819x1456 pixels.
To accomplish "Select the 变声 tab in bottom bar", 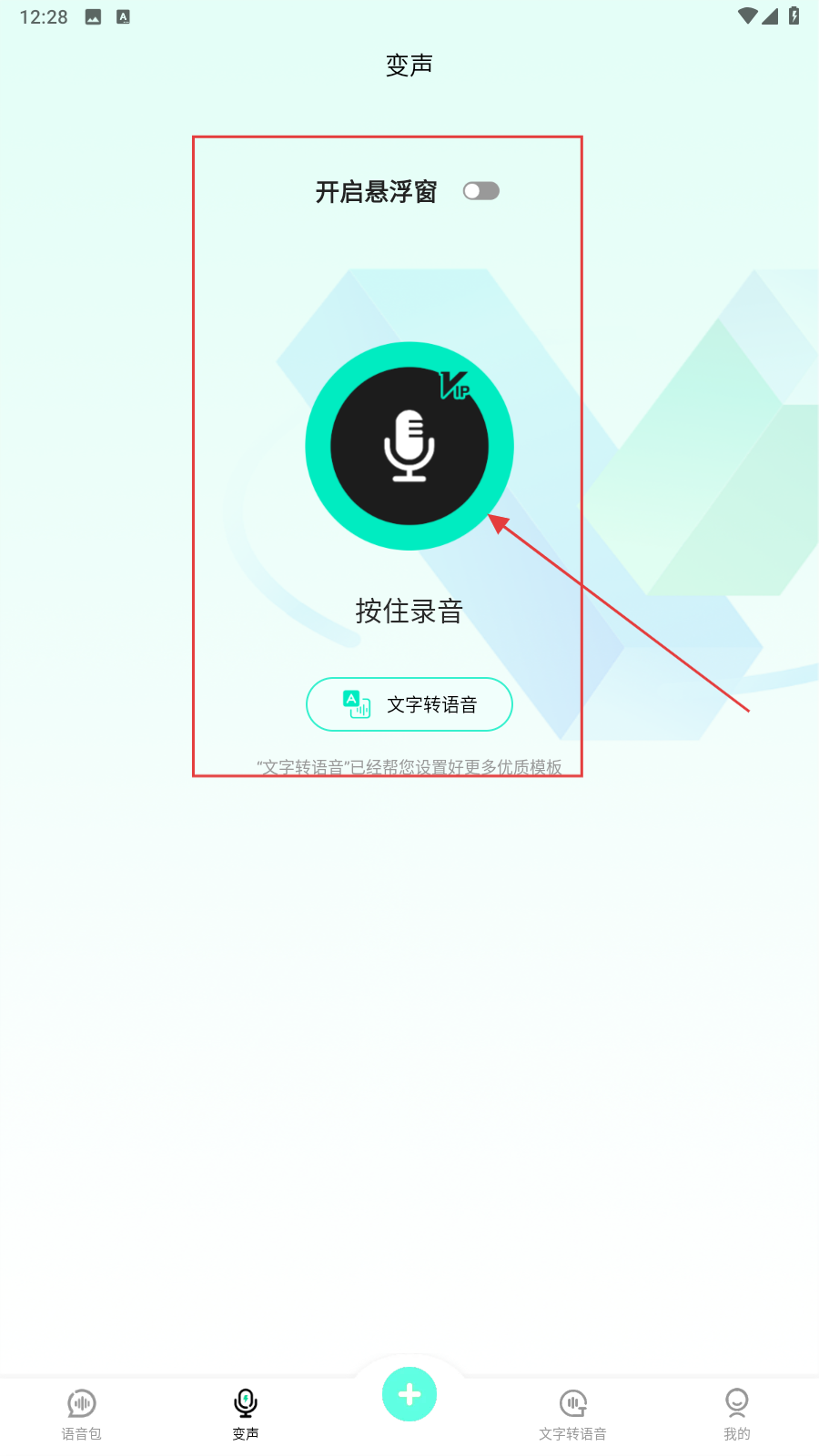I will click(x=246, y=1414).
